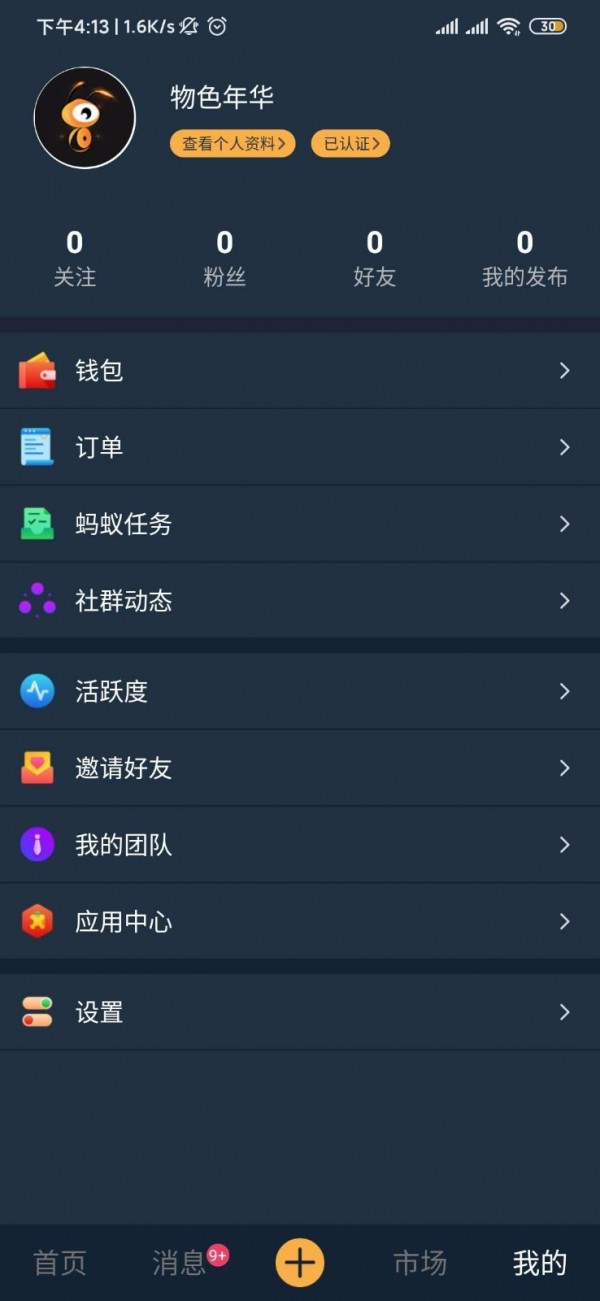Open 设置 settings
Viewport: 600px width, 1301px height.
tap(300, 1012)
